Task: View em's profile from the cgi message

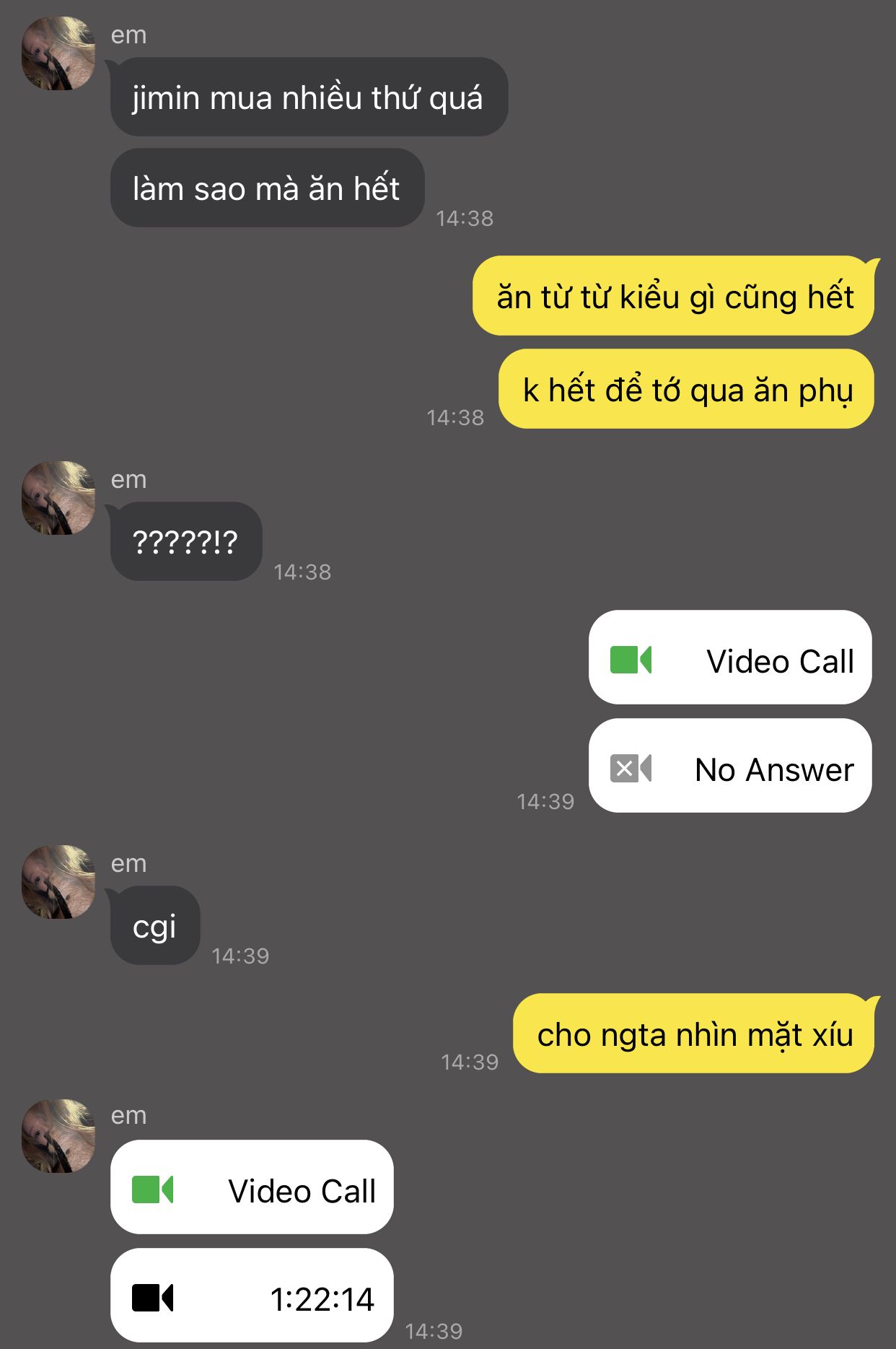Action: pos(58,882)
